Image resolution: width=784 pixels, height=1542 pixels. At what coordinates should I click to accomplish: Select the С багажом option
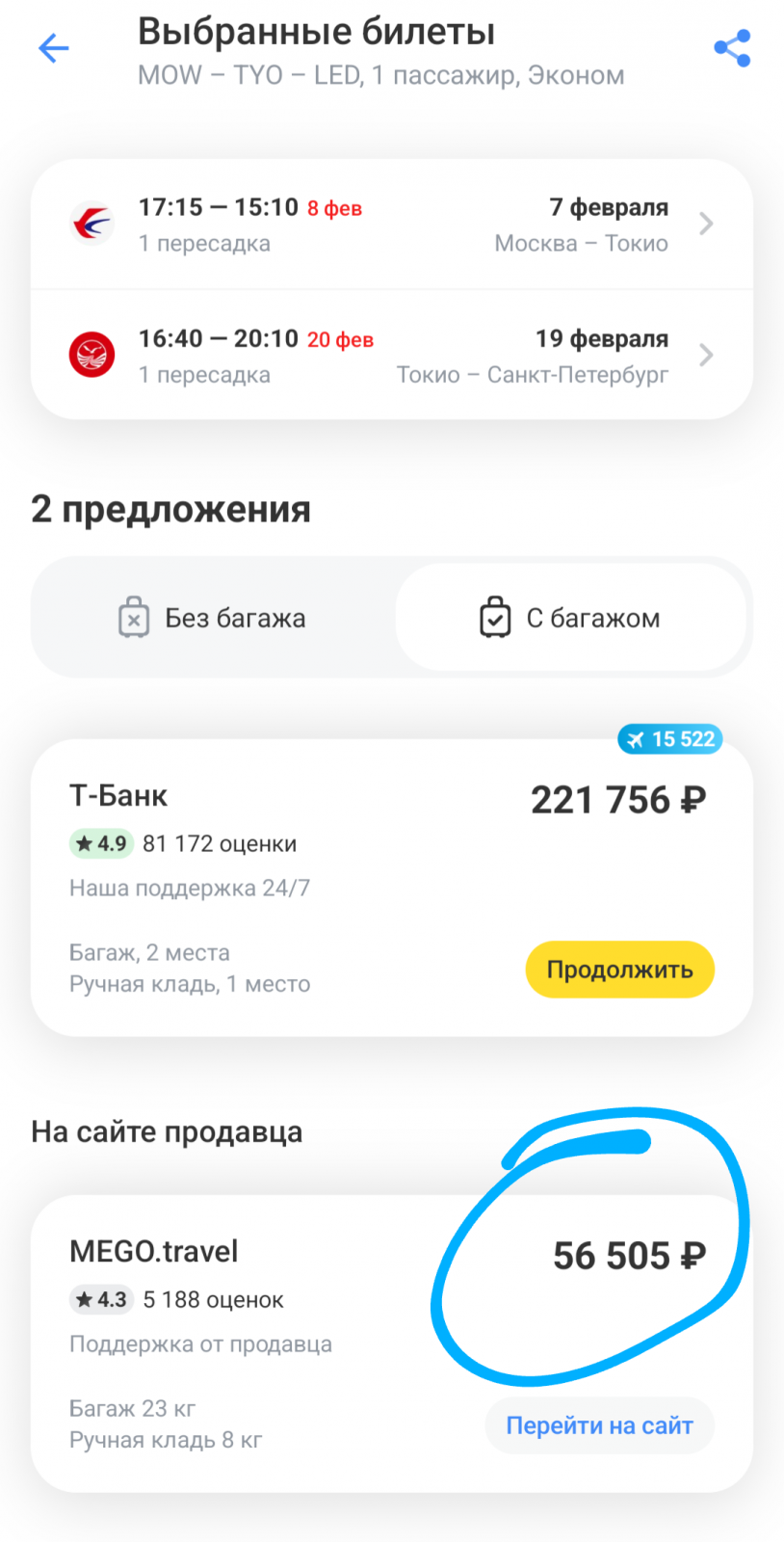click(x=570, y=618)
